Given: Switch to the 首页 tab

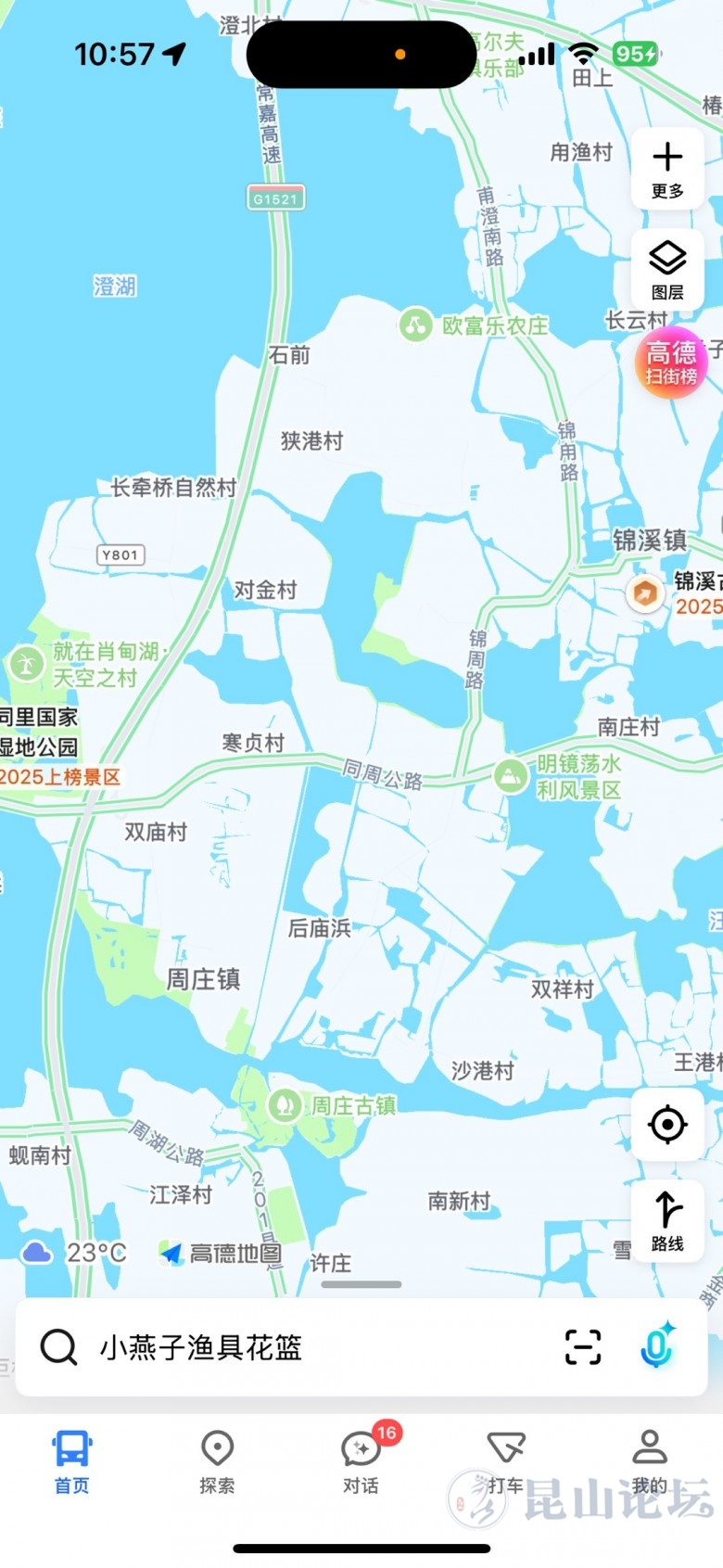Looking at the screenshot, I should (71, 1460).
